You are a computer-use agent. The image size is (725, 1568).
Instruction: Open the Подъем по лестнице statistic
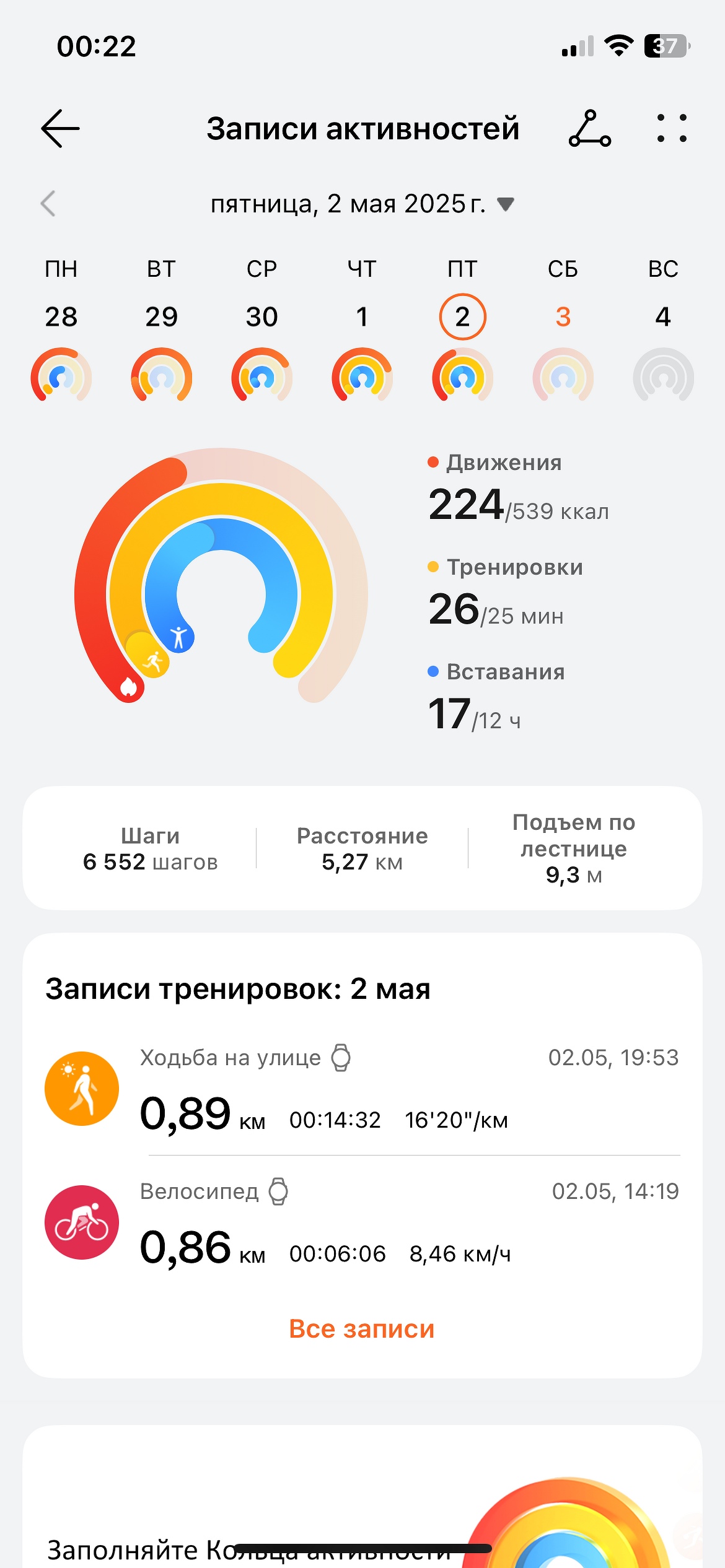tap(574, 848)
